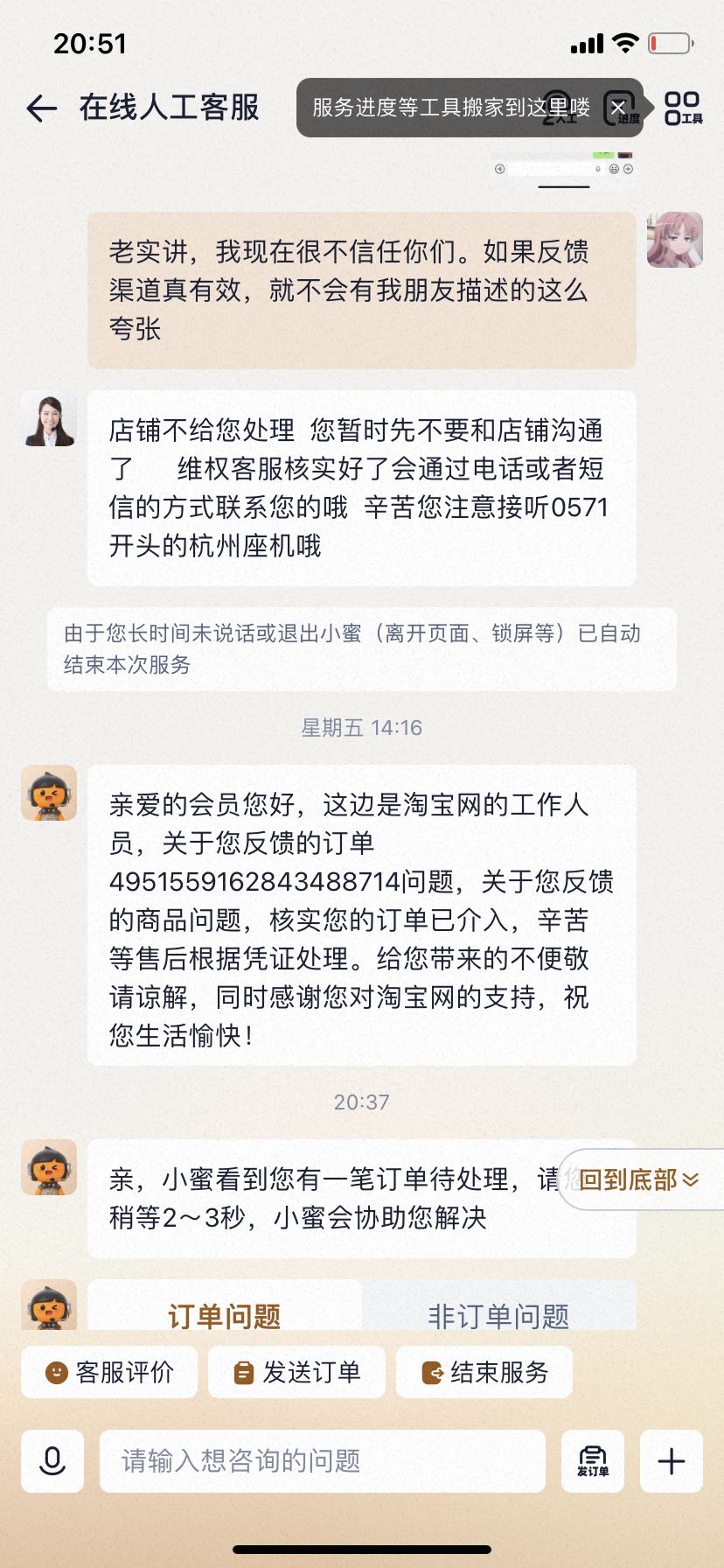Go back from online customer service
Viewport: 724px width, 1568px height.
pos(41,108)
